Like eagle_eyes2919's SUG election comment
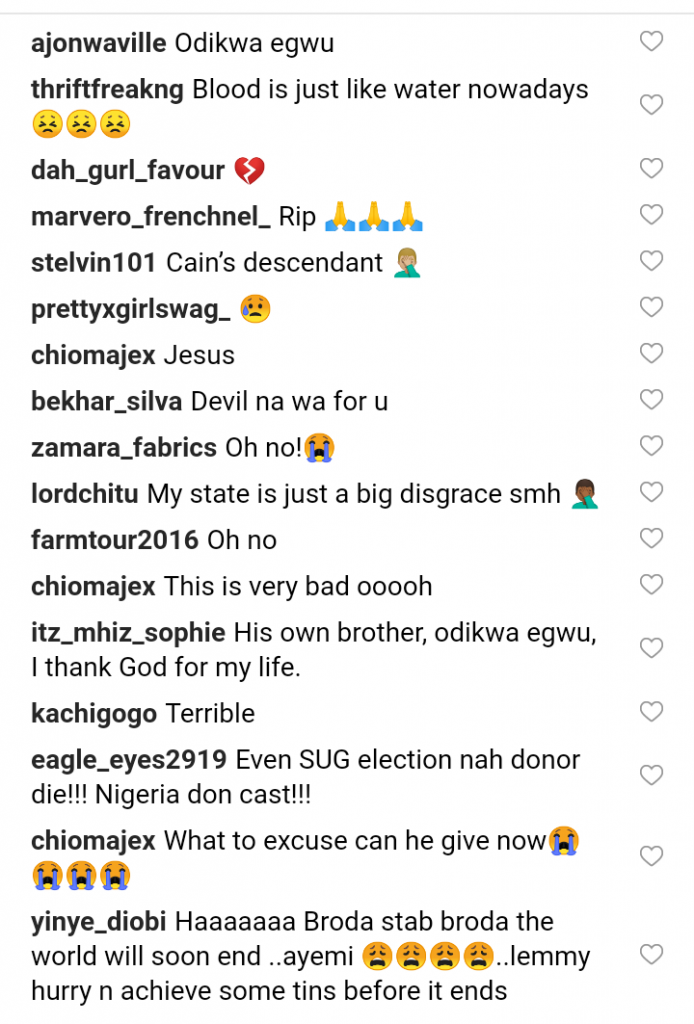Screen dimensions: 694x1024 tap(651, 775)
